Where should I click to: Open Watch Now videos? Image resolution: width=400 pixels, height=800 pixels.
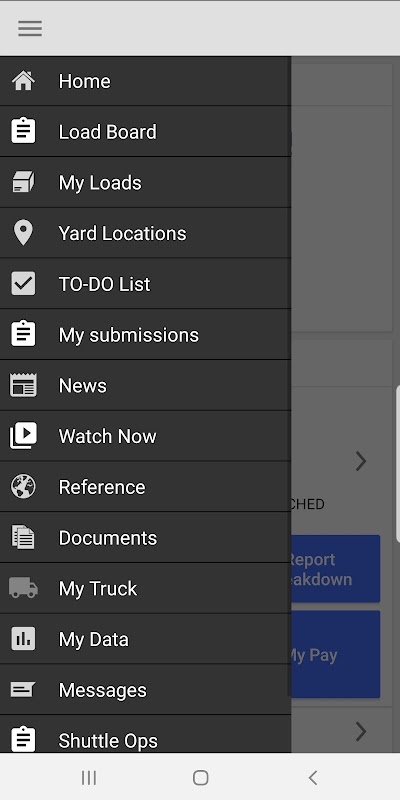145,436
